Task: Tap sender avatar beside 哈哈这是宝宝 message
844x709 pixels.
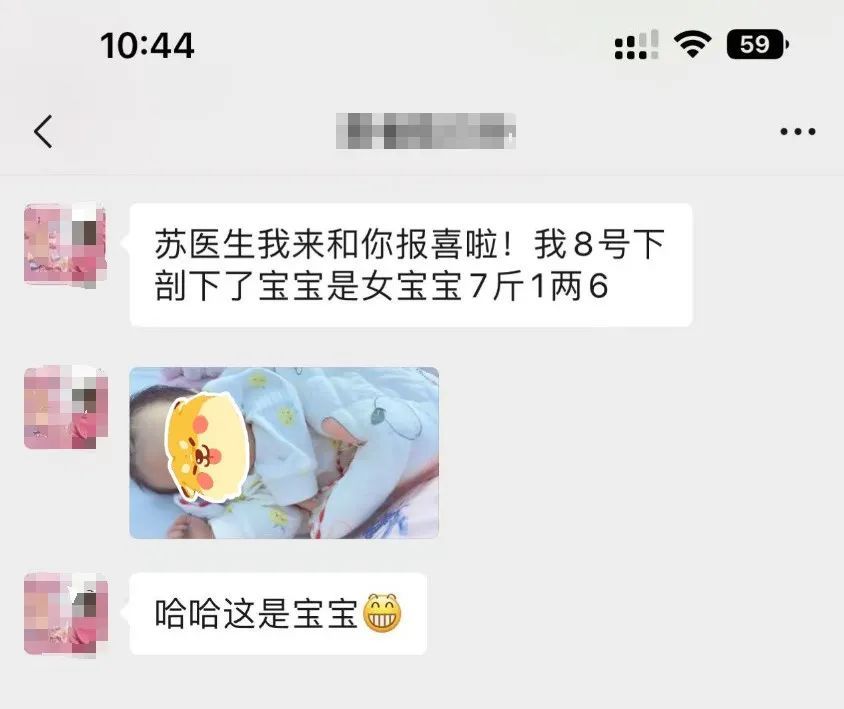Action: click(65, 613)
